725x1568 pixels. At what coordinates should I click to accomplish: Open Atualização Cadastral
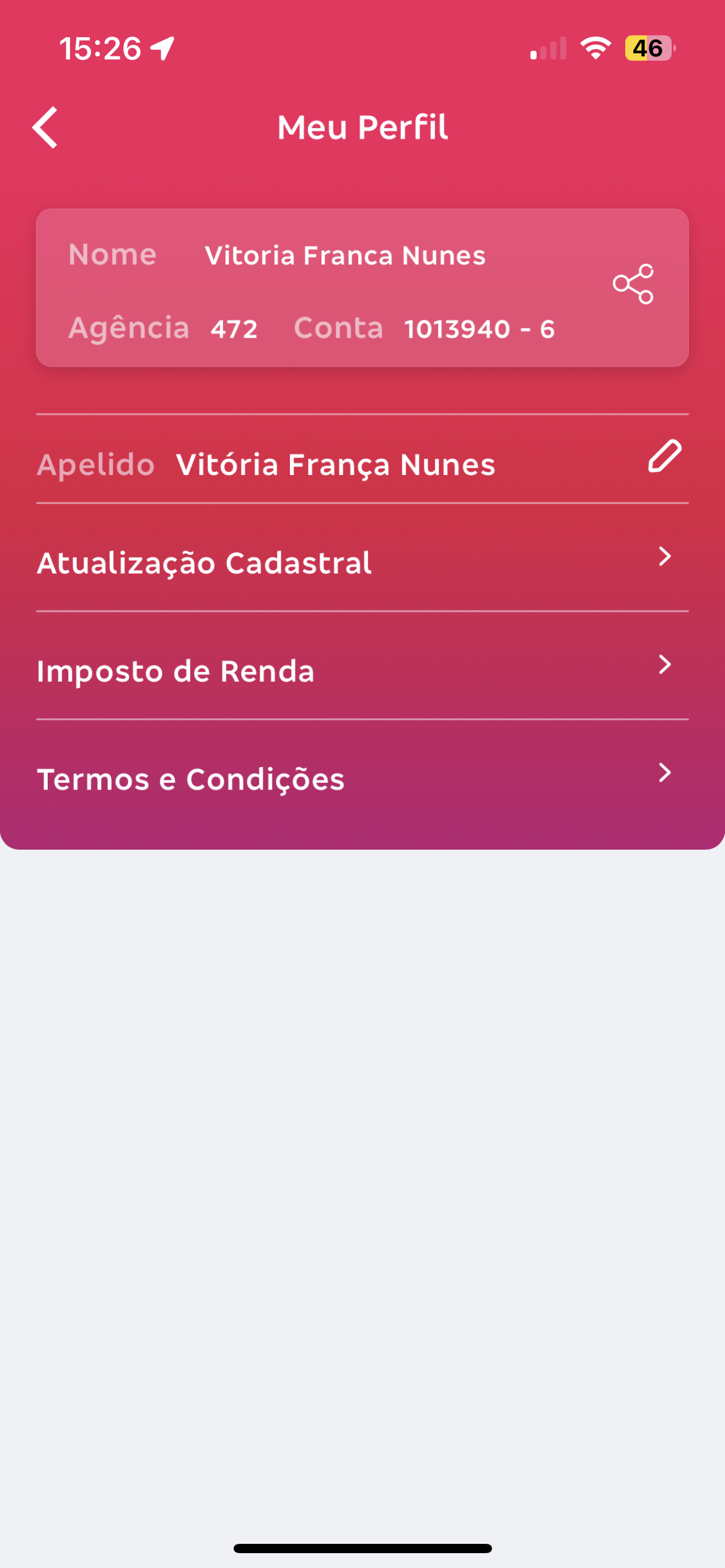[x=362, y=562]
